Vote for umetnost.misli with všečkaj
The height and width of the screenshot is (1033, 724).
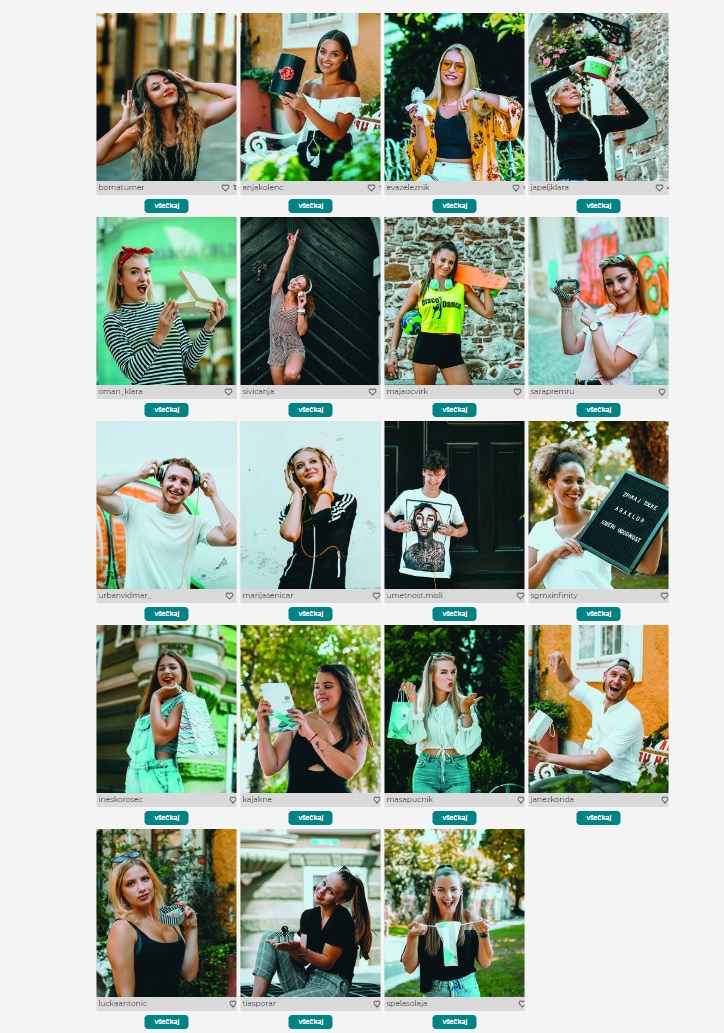(x=454, y=614)
